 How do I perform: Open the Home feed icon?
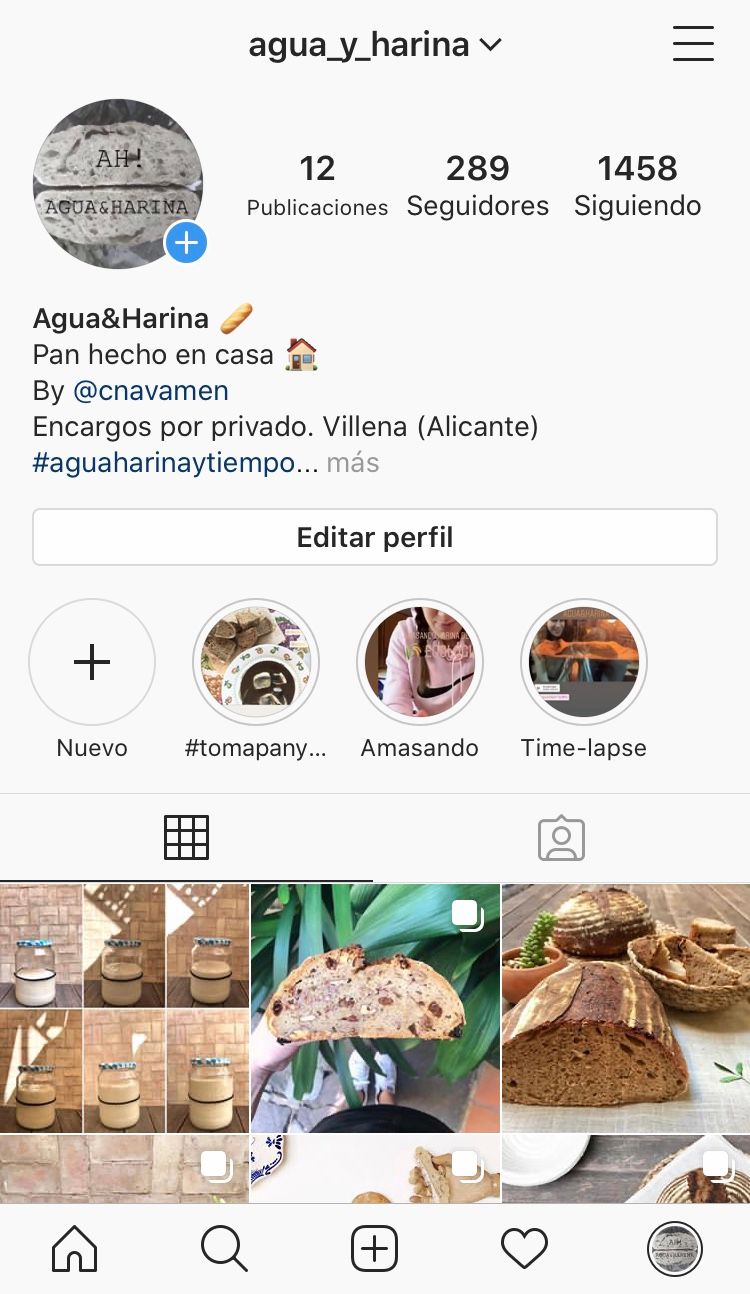click(x=74, y=1248)
